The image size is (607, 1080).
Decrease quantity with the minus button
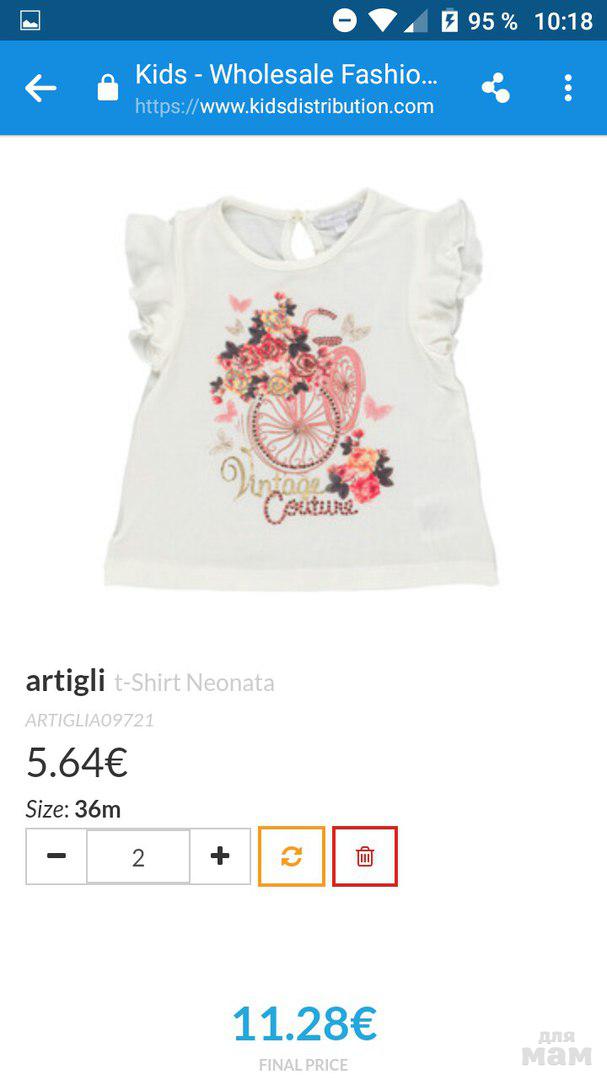pyautogui.click(x=57, y=856)
